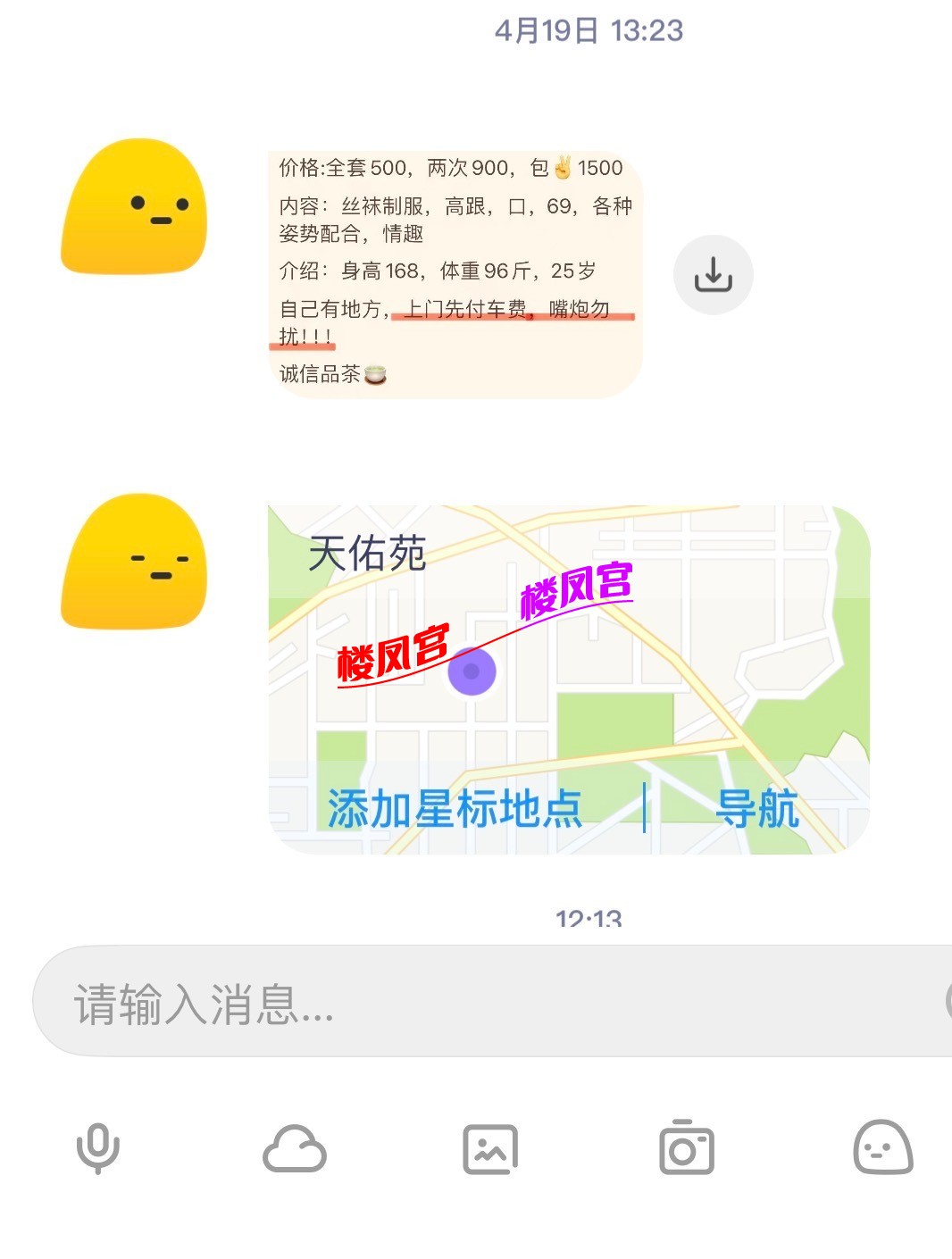Open the cloud files icon
This screenshot has height=1259, width=952.
pos(294,1148)
